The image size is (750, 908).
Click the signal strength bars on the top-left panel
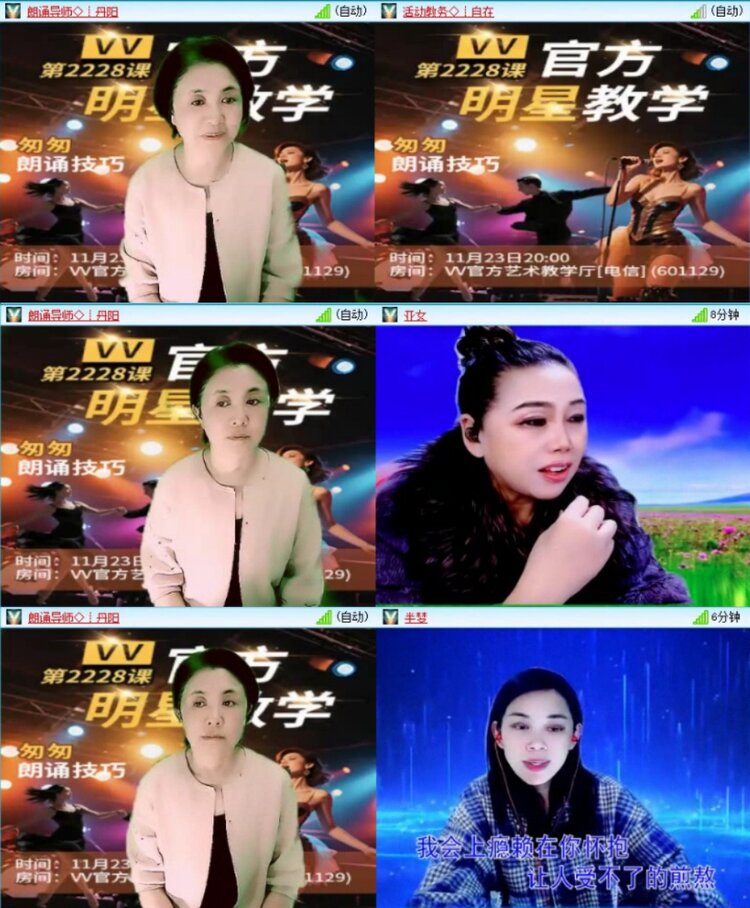322,10
